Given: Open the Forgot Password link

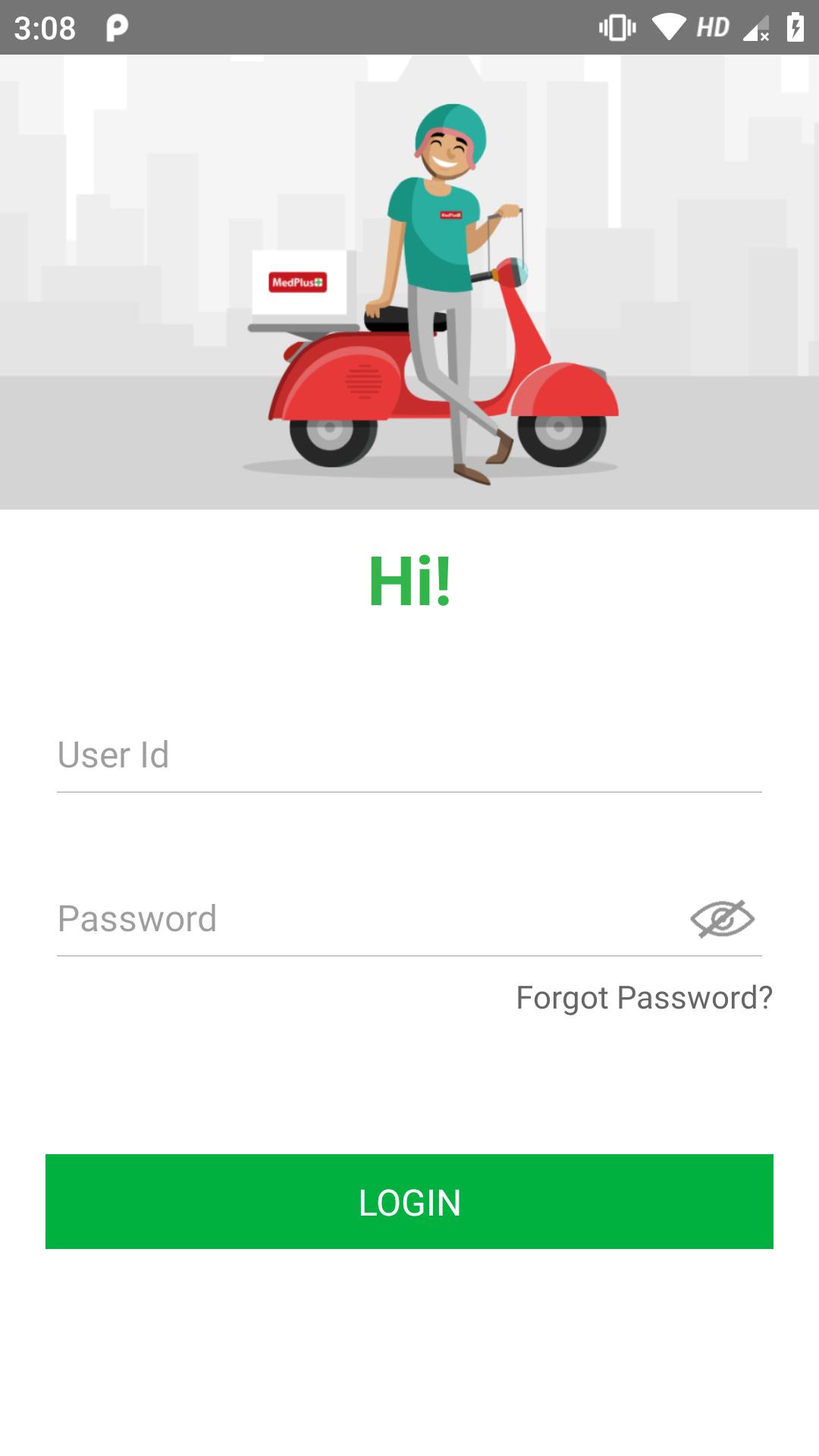Looking at the screenshot, I should point(644,998).
